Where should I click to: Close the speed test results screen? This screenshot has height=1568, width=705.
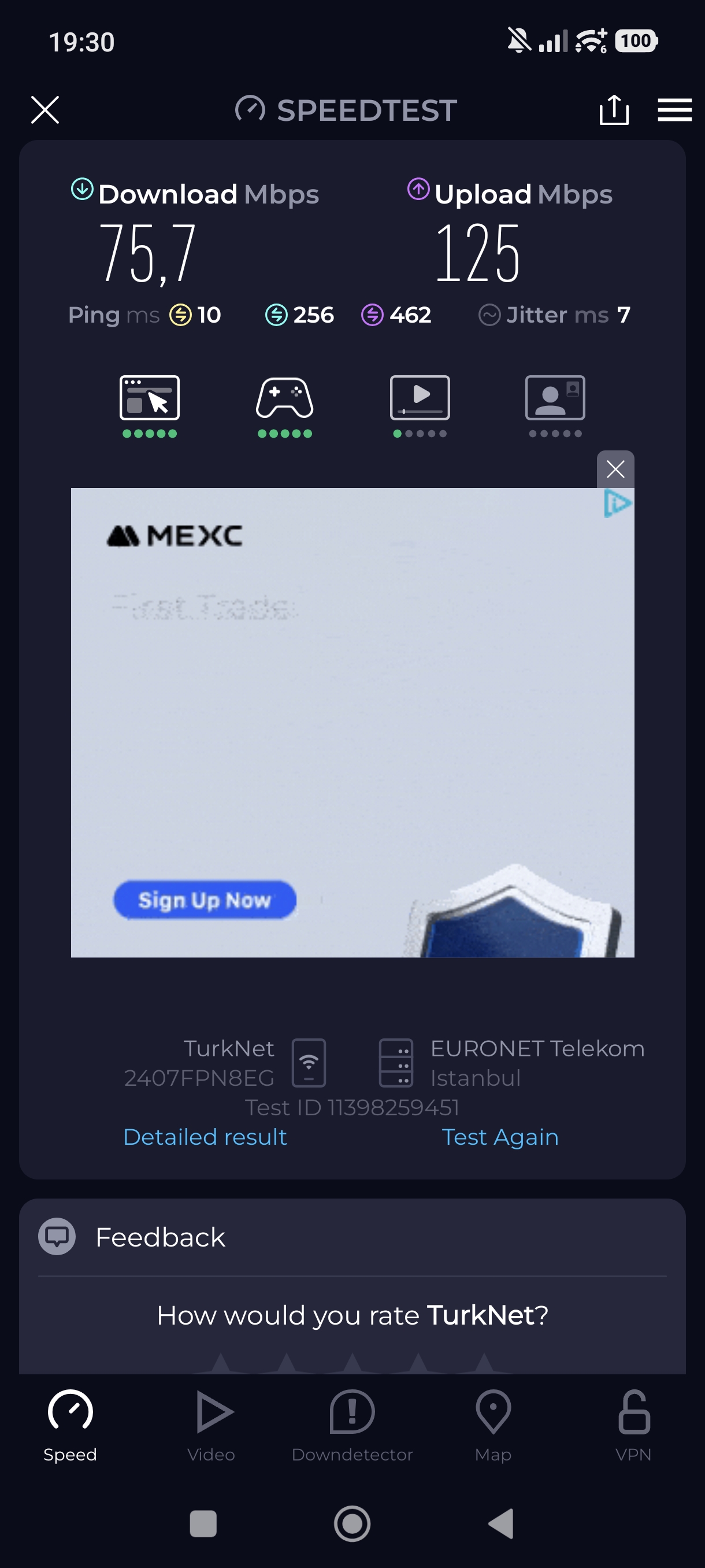coord(45,110)
